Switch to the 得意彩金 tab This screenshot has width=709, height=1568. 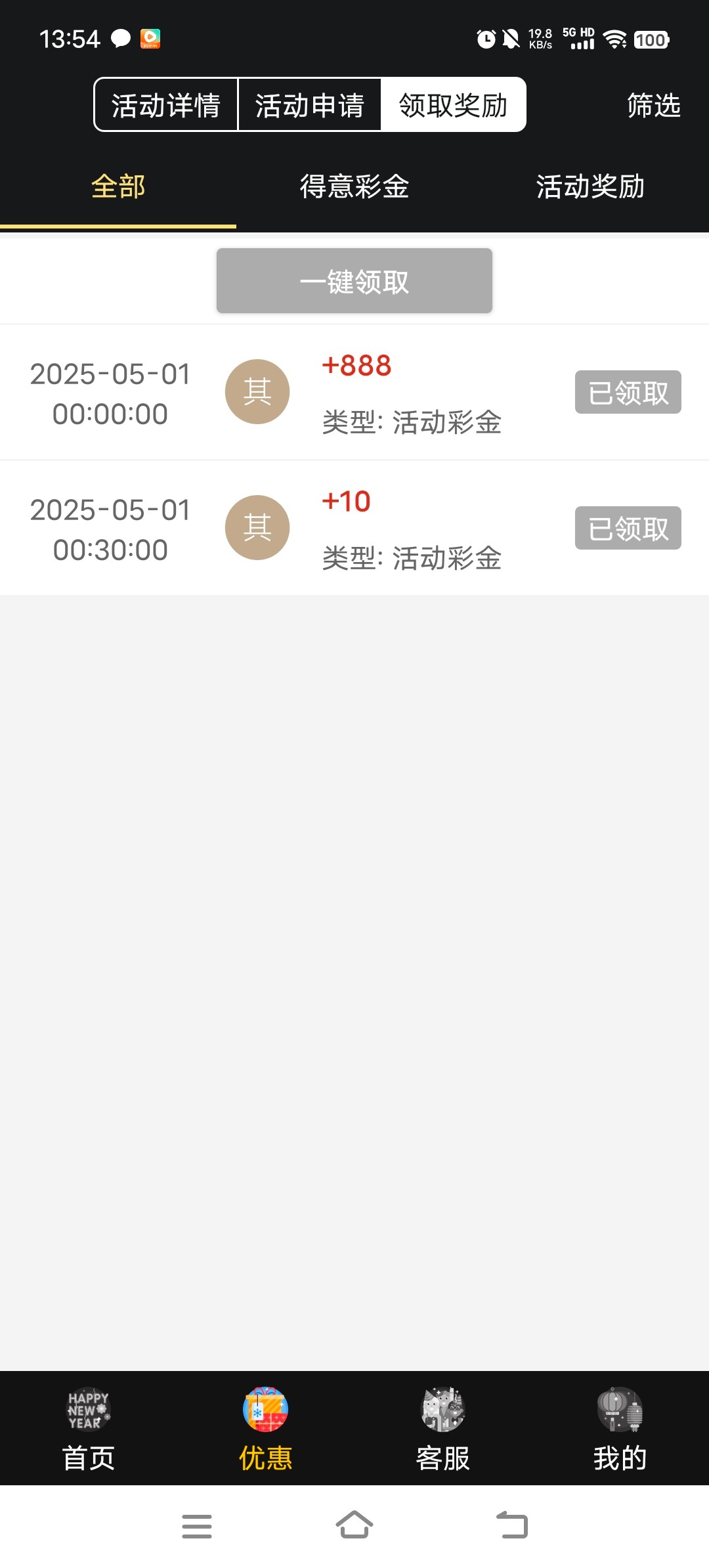click(x=354, y=187)
